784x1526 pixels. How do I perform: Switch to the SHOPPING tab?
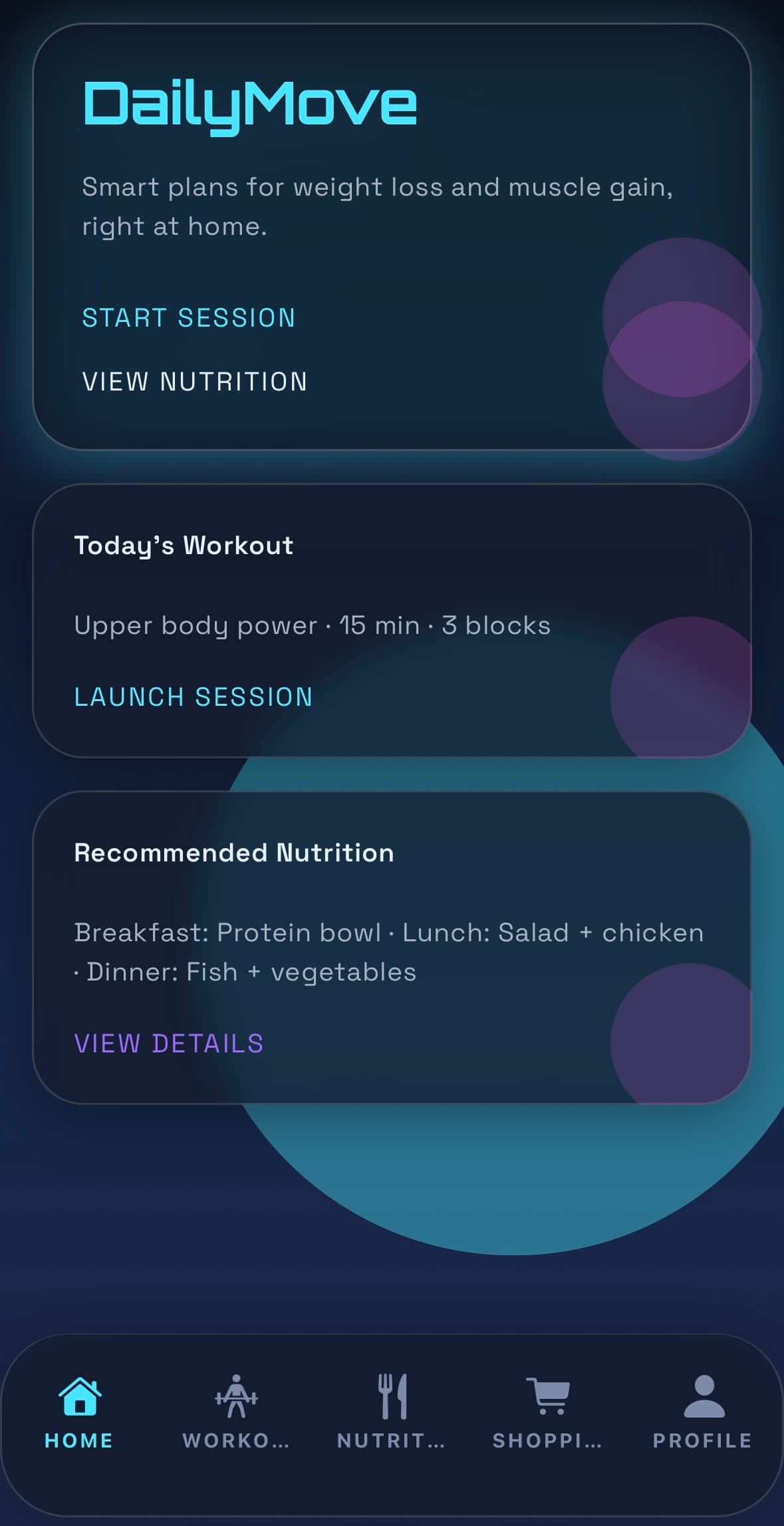[x=547, y=1440]
